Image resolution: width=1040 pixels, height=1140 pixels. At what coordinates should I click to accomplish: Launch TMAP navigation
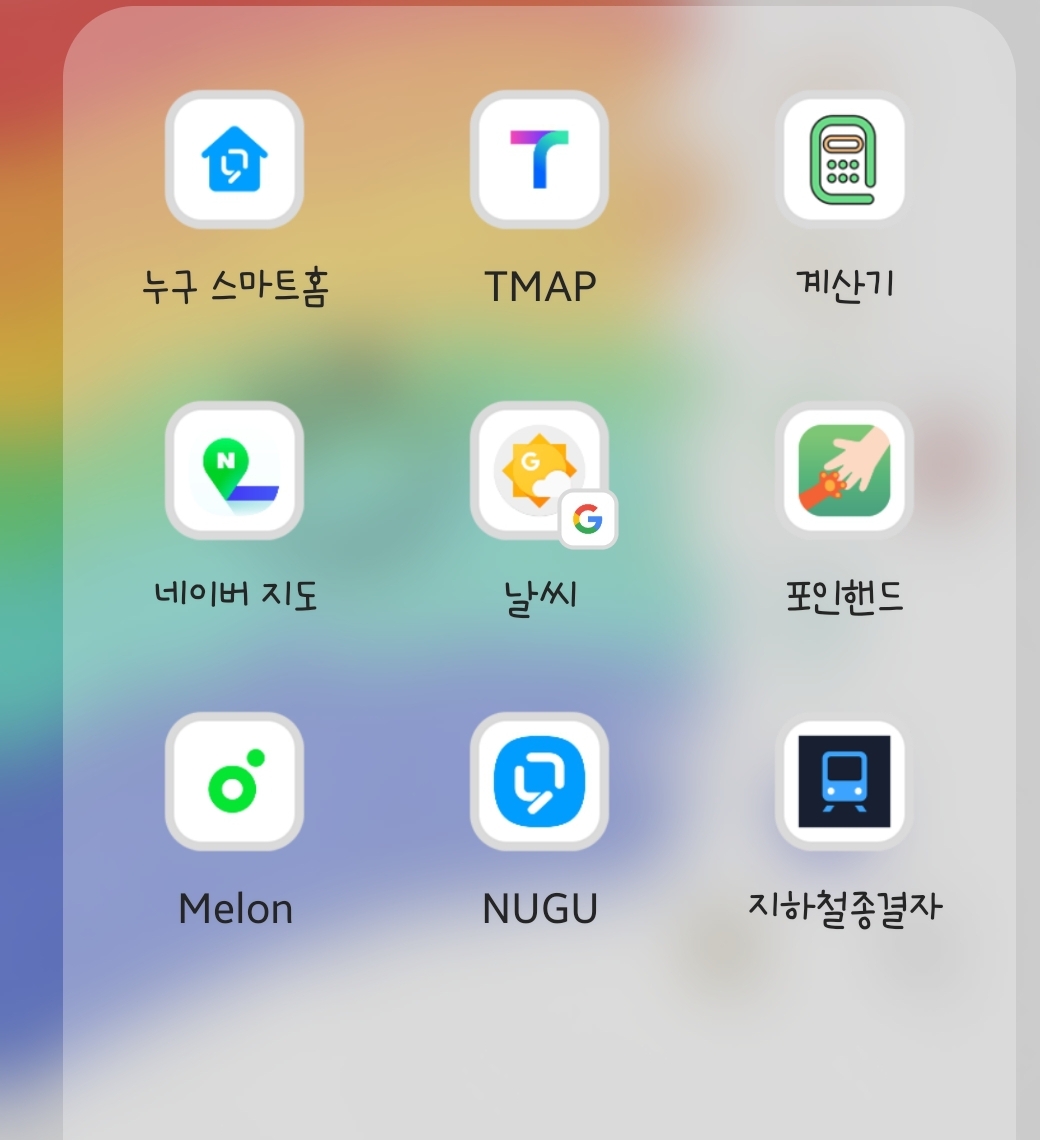coord(539,160)
